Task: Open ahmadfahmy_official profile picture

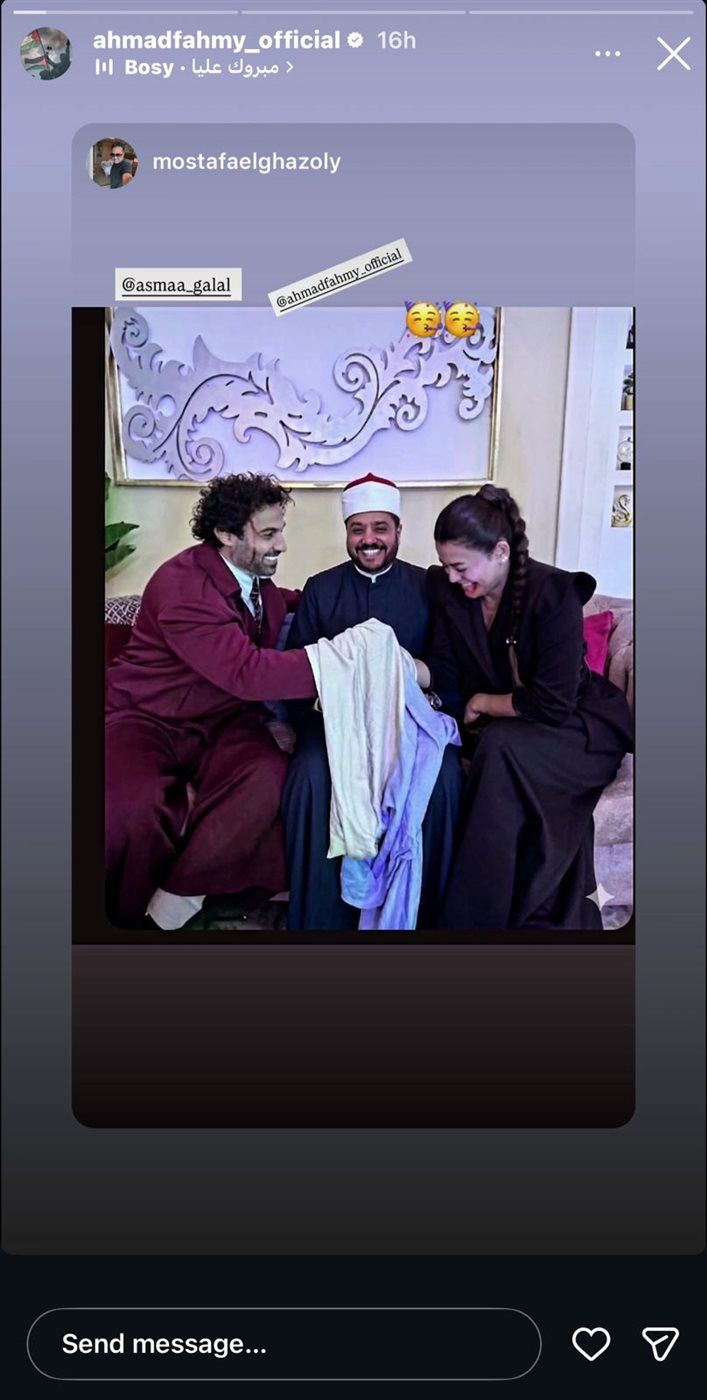Action: pos(46,53)
